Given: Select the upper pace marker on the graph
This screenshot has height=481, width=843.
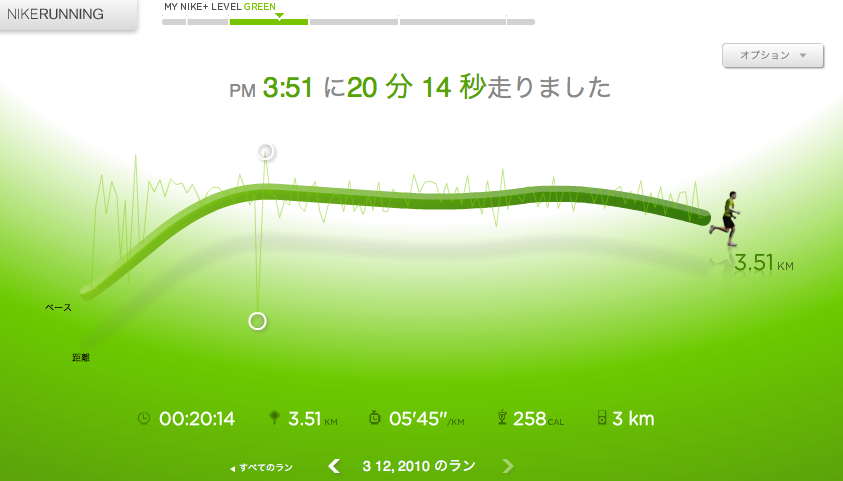Looking at the screenshot, I should (x=266, y=152).
